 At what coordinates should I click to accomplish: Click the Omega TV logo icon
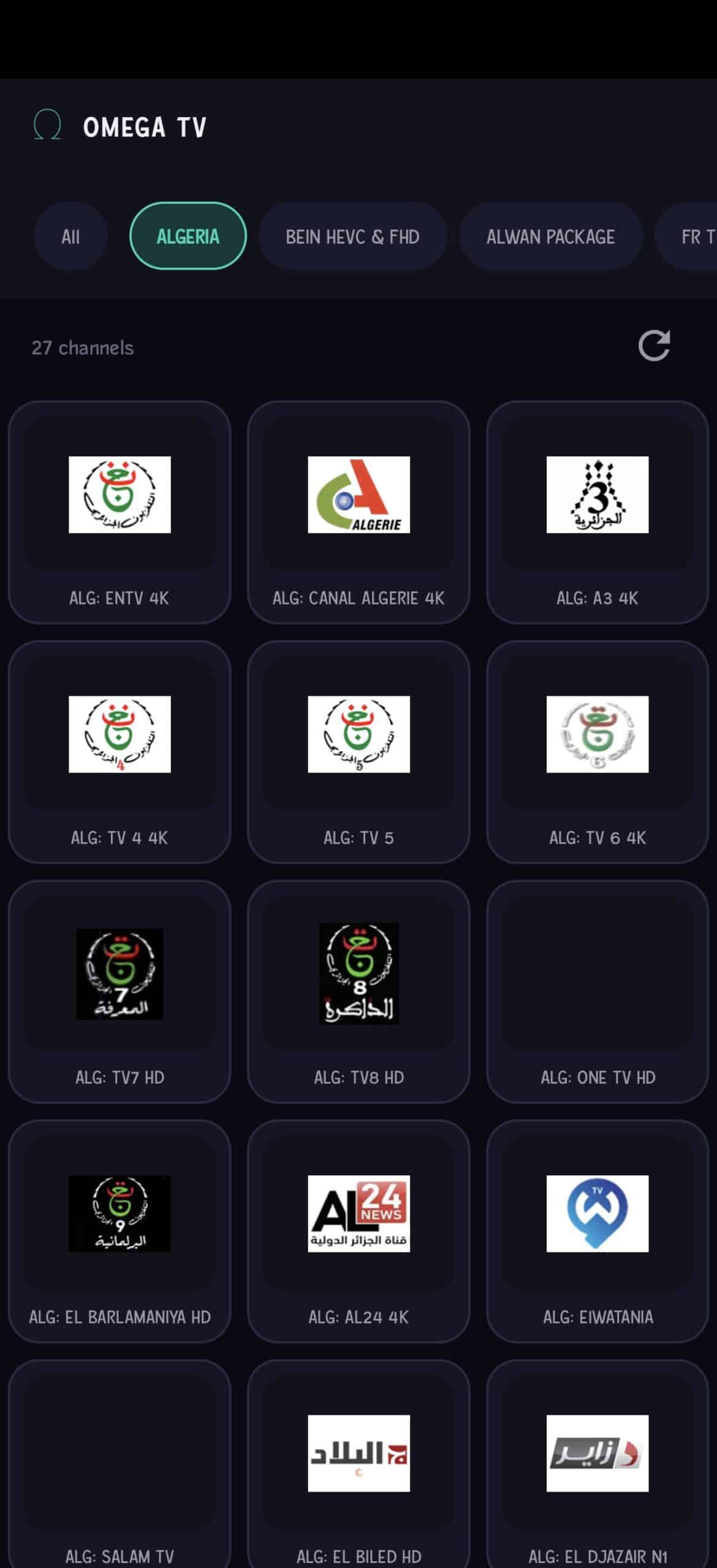[x=49, y=127]
